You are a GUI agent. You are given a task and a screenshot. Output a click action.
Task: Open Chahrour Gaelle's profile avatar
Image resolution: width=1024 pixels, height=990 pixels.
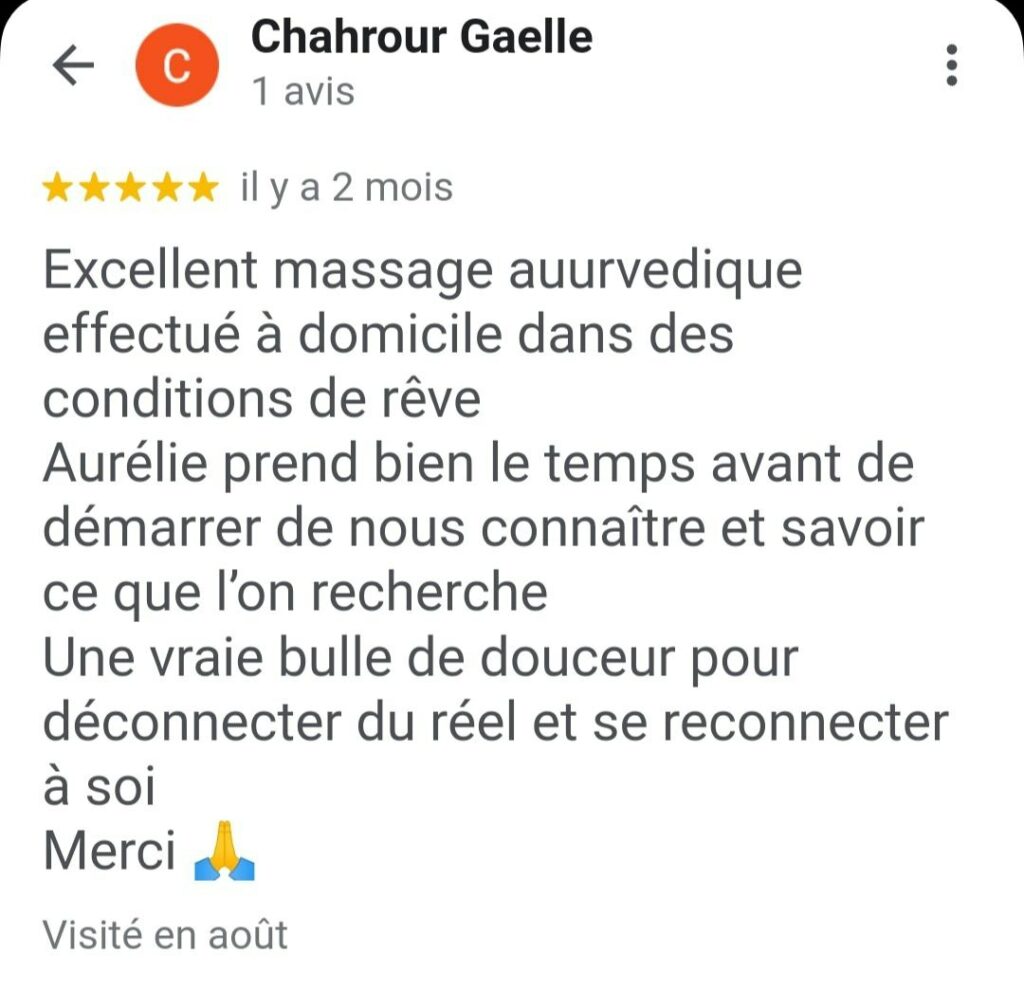[x=177, y=67]
